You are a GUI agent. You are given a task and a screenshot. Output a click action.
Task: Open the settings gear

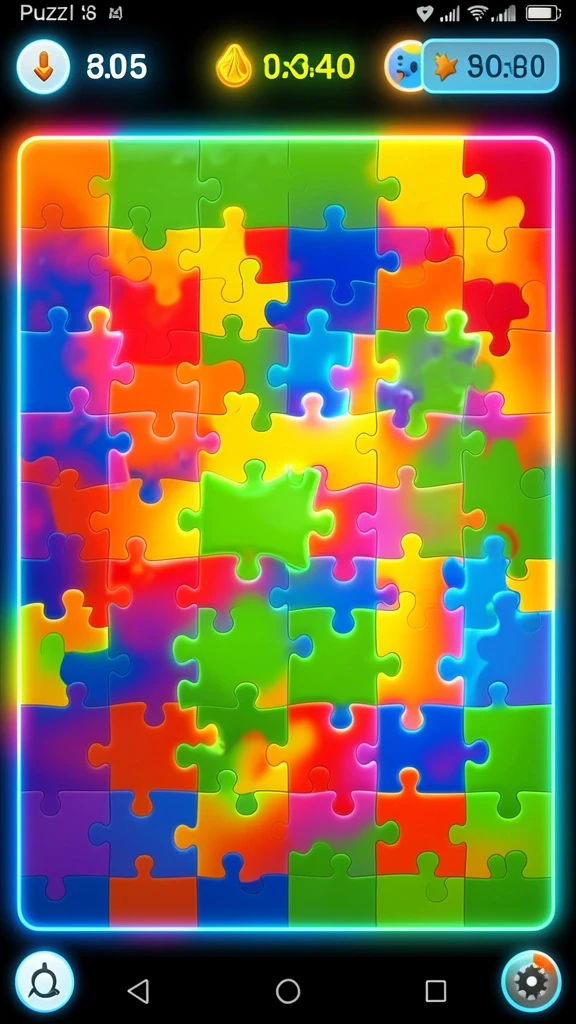pos(531,981)
